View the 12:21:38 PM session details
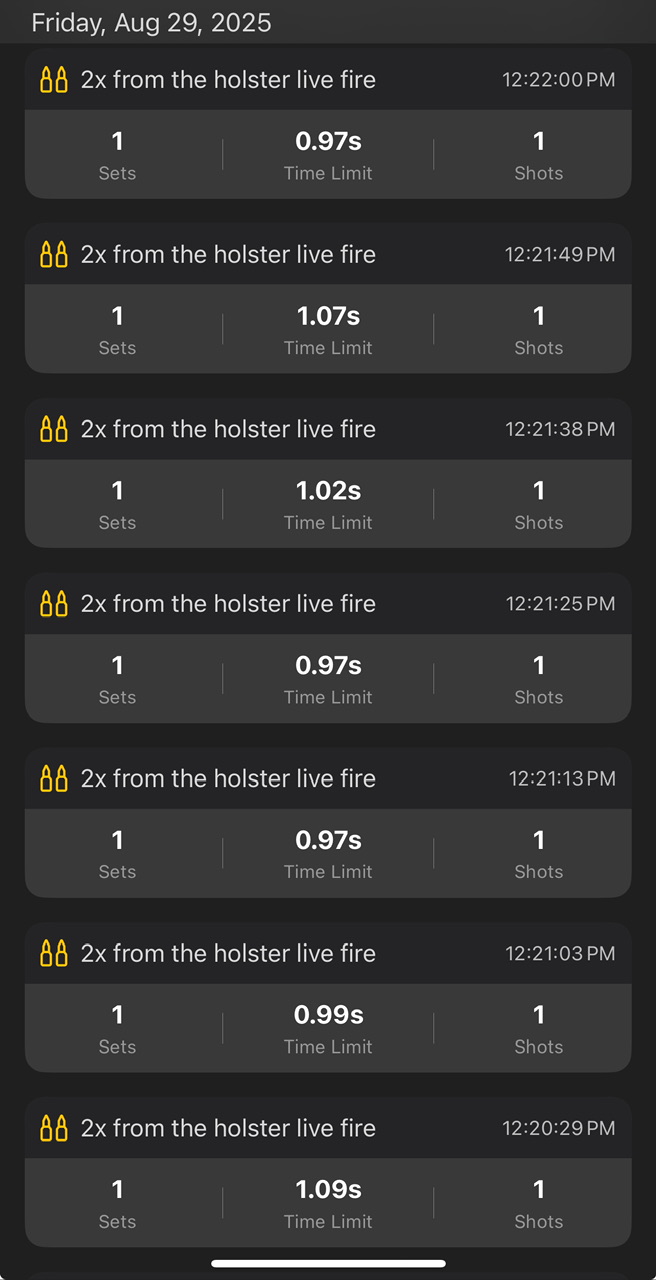The height and width of the screenshot is (1280, 656). coord(328,473)
